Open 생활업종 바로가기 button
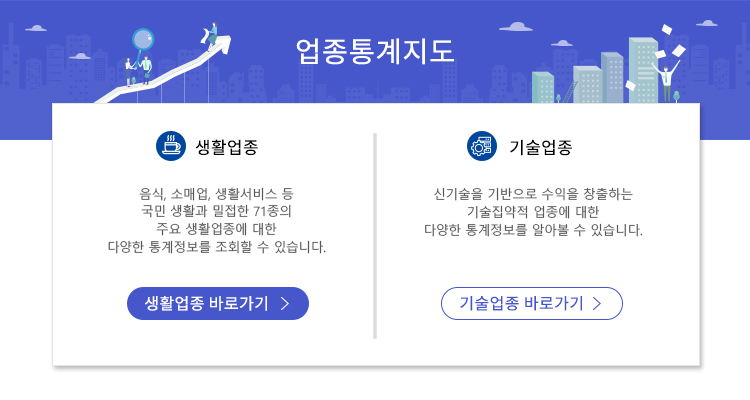Screen dimensions: 750x400 point(217,303)
